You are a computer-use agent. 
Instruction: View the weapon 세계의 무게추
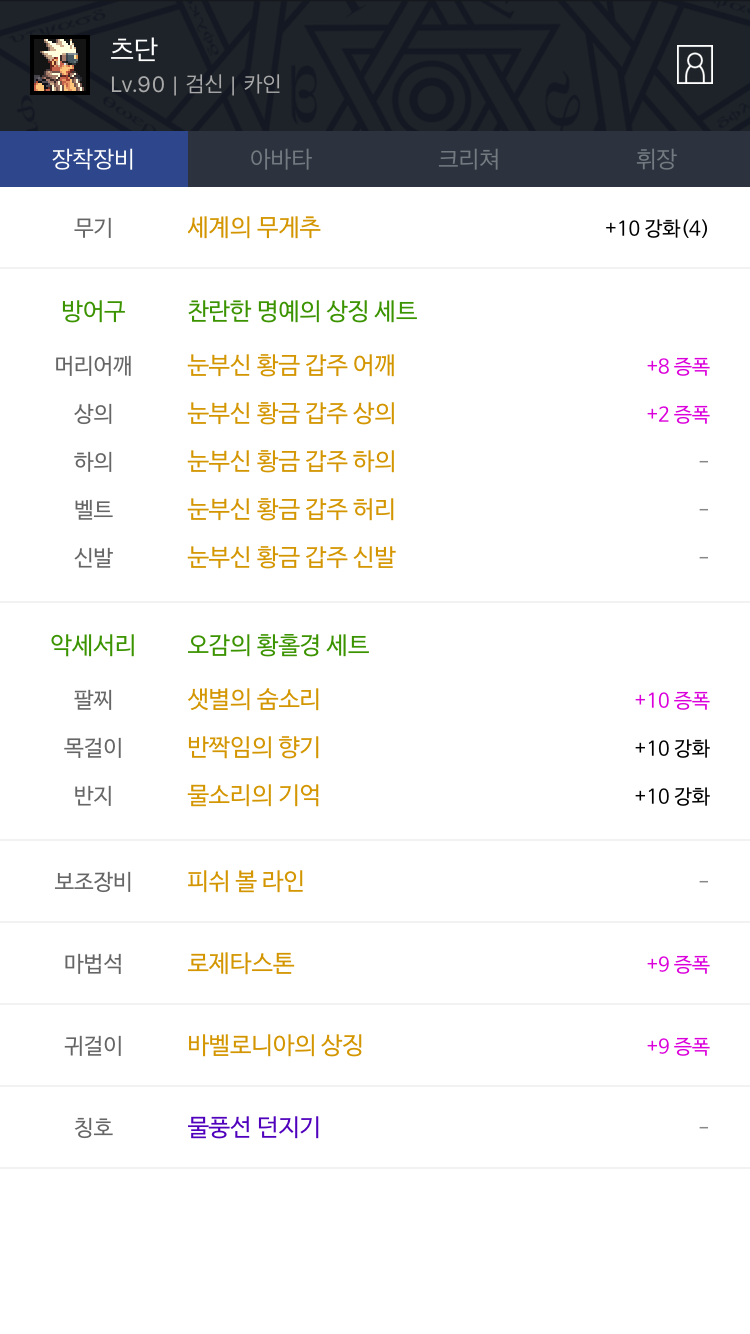pos(254,227)
